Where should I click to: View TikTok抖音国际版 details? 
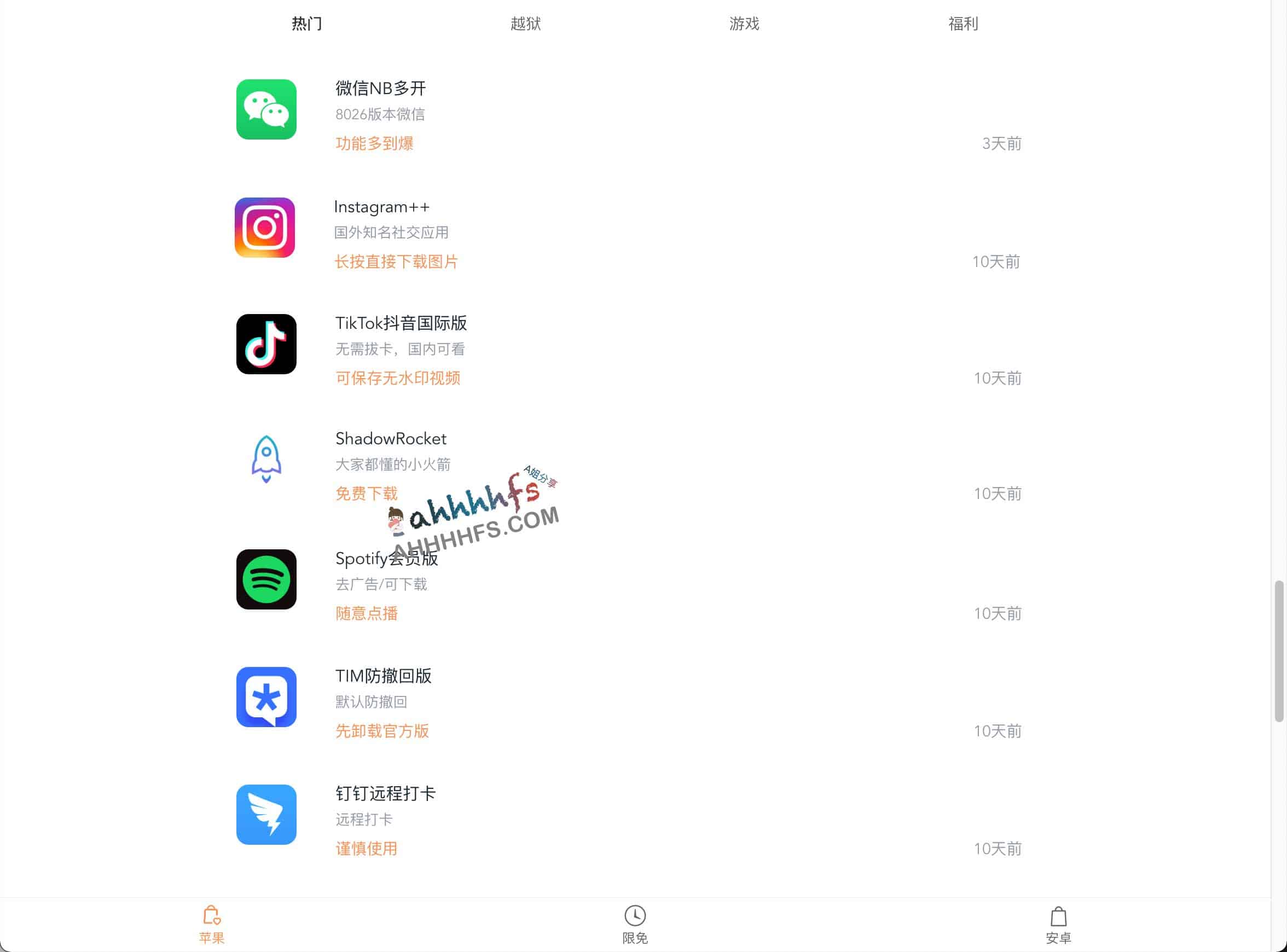tap(401, 323)
